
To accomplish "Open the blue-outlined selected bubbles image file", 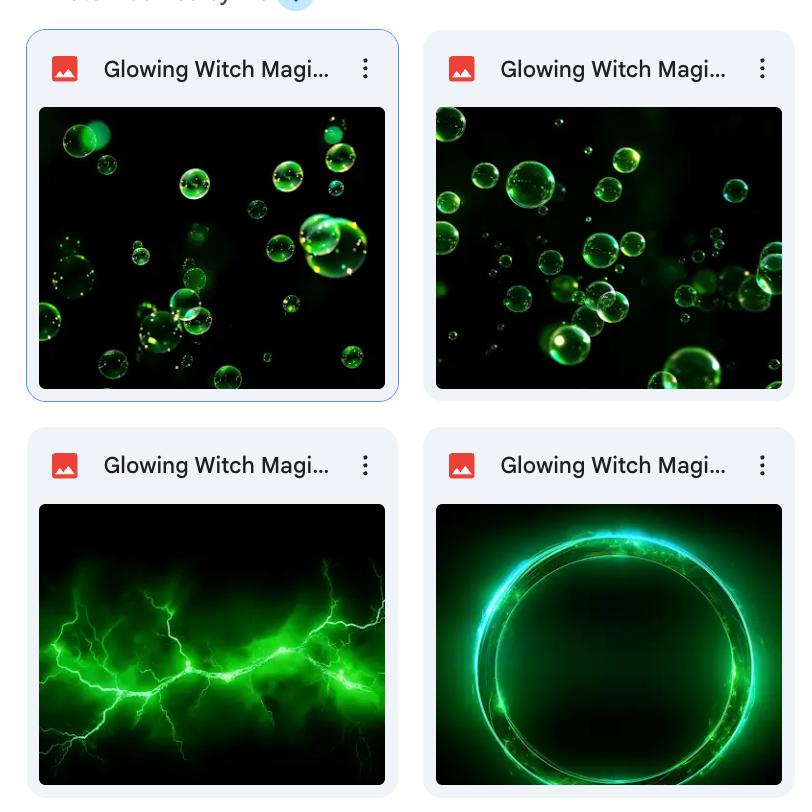I will (x=212, y=247).
